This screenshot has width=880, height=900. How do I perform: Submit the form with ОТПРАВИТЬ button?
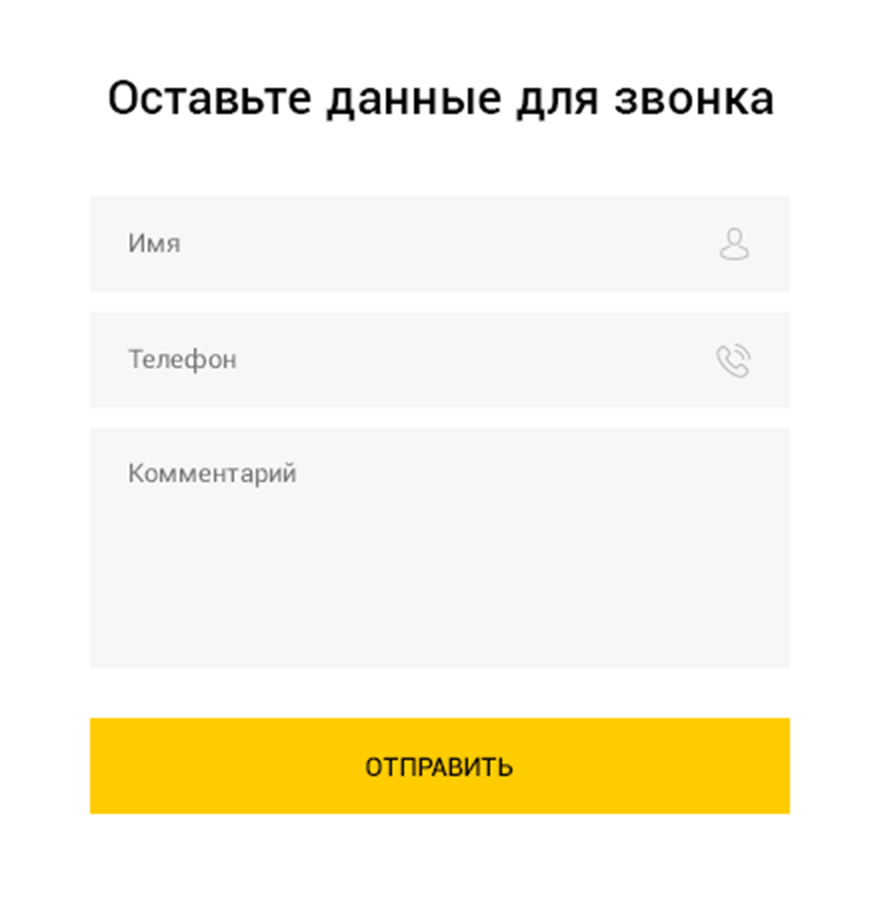[x=440, y=766]
